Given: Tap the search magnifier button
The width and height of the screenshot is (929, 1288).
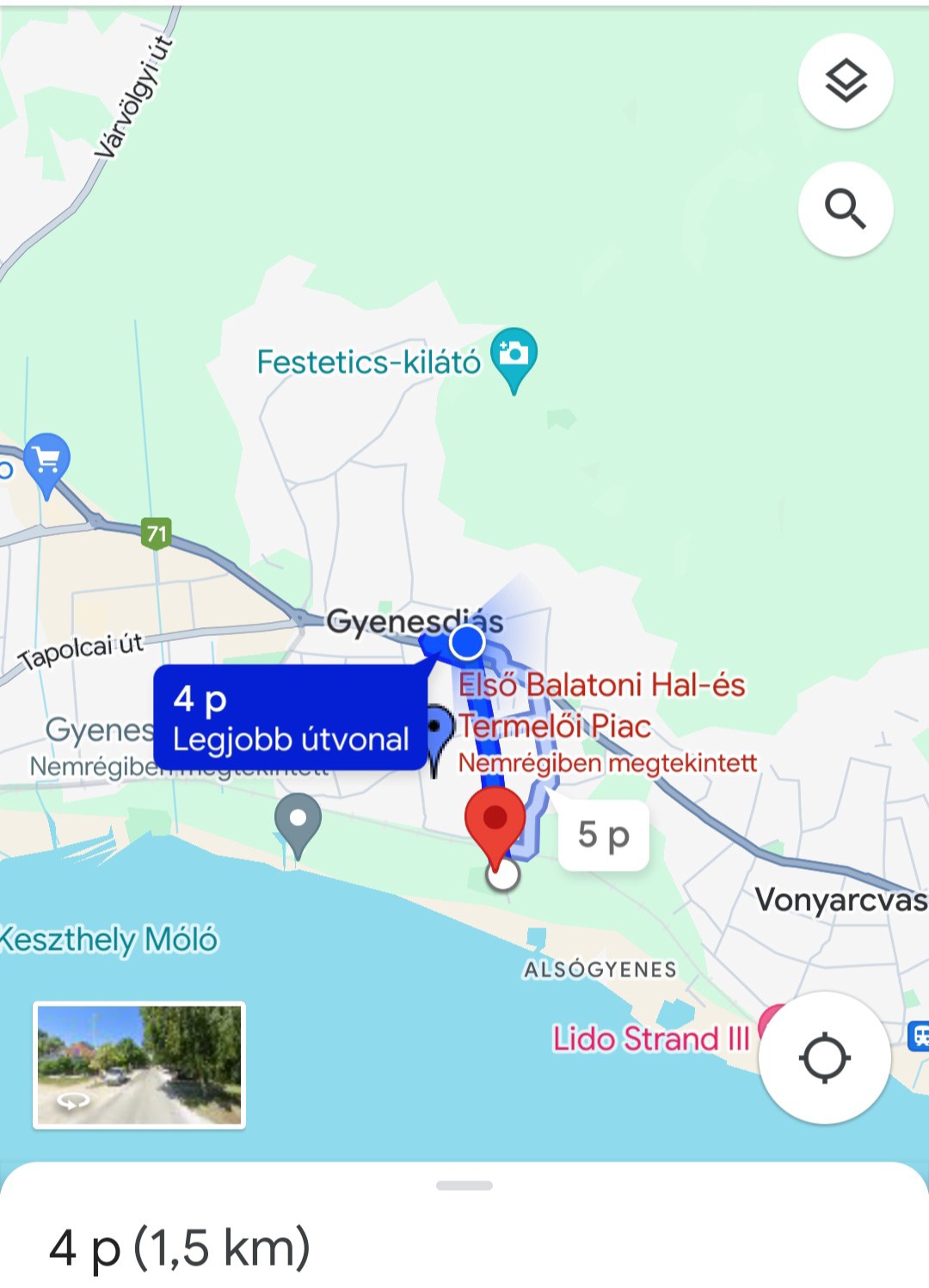Looking at the screenshot, I should pos(846,209).
